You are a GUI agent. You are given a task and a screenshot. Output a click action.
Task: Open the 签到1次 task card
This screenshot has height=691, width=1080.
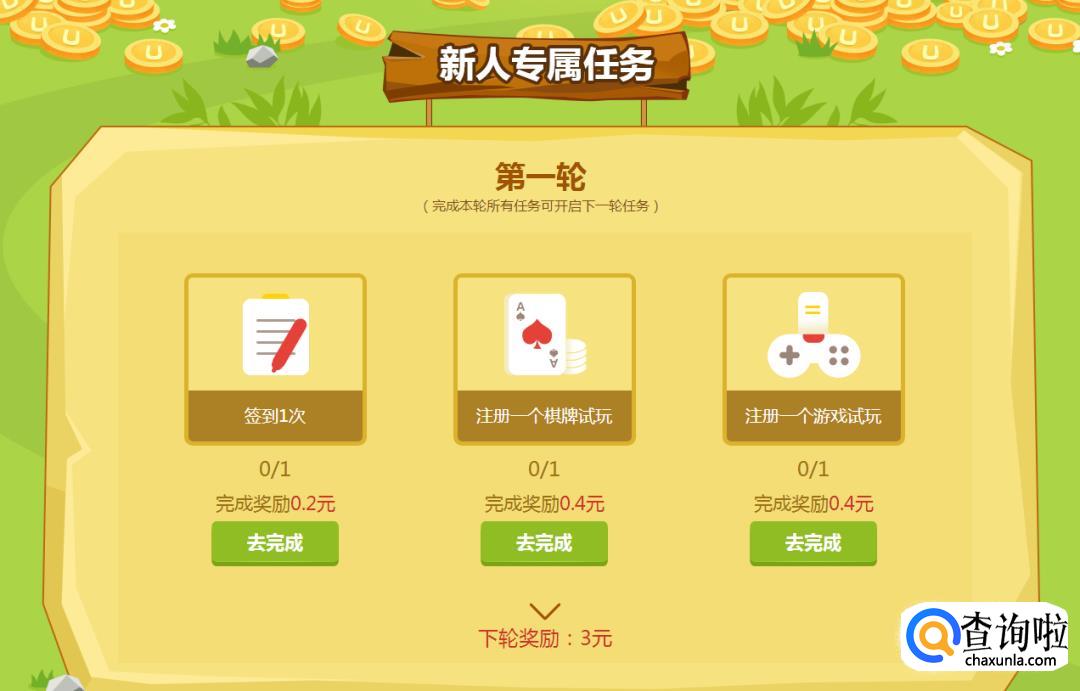click(x=275, y=360)
